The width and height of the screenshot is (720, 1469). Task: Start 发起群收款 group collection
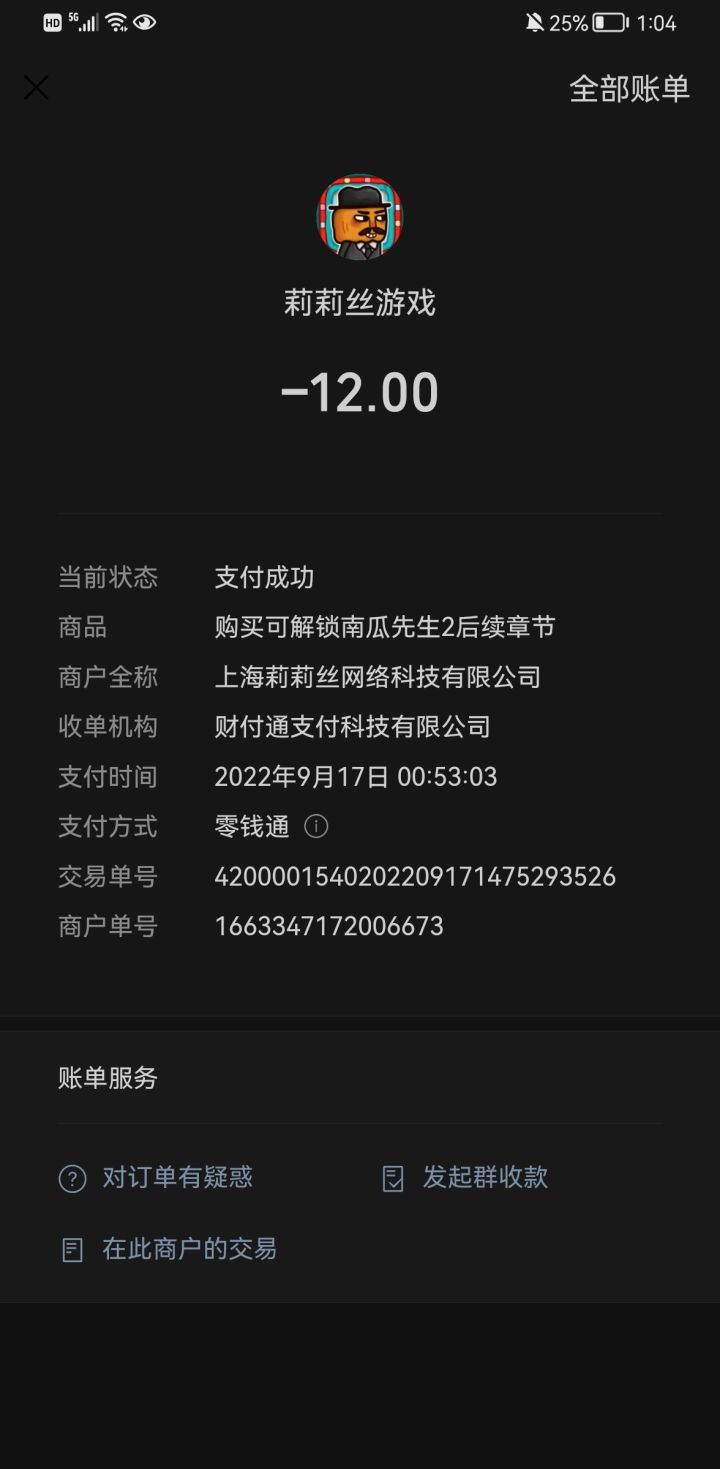(466, 1178)
